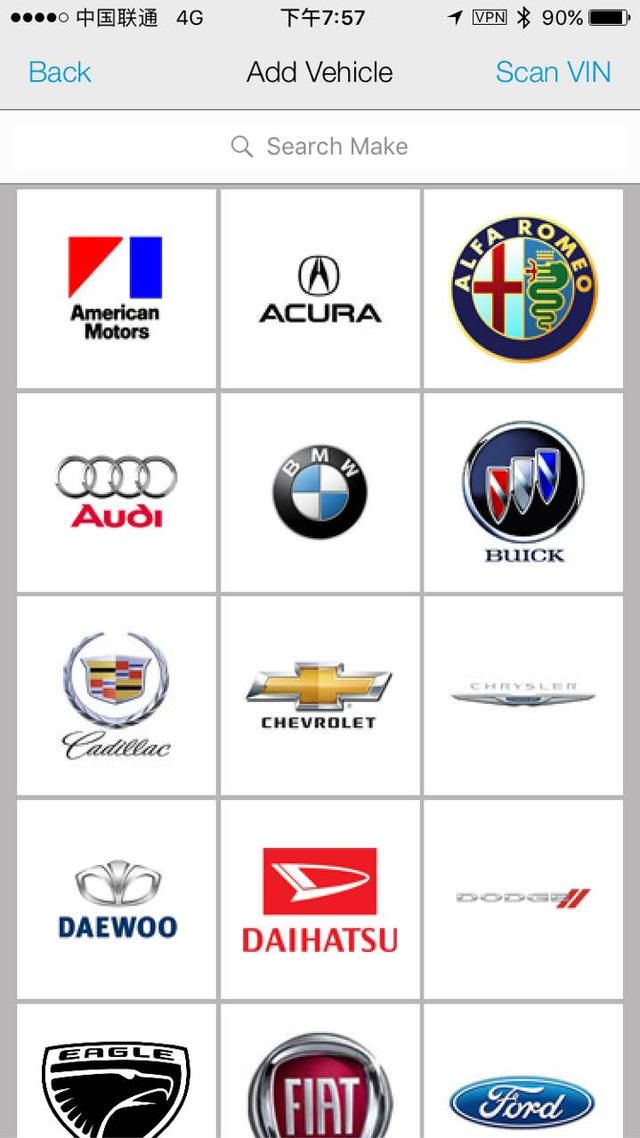The height and width of the screenshot is (1138, 640).
Task: Select the Audi tile
Action: 116,492
